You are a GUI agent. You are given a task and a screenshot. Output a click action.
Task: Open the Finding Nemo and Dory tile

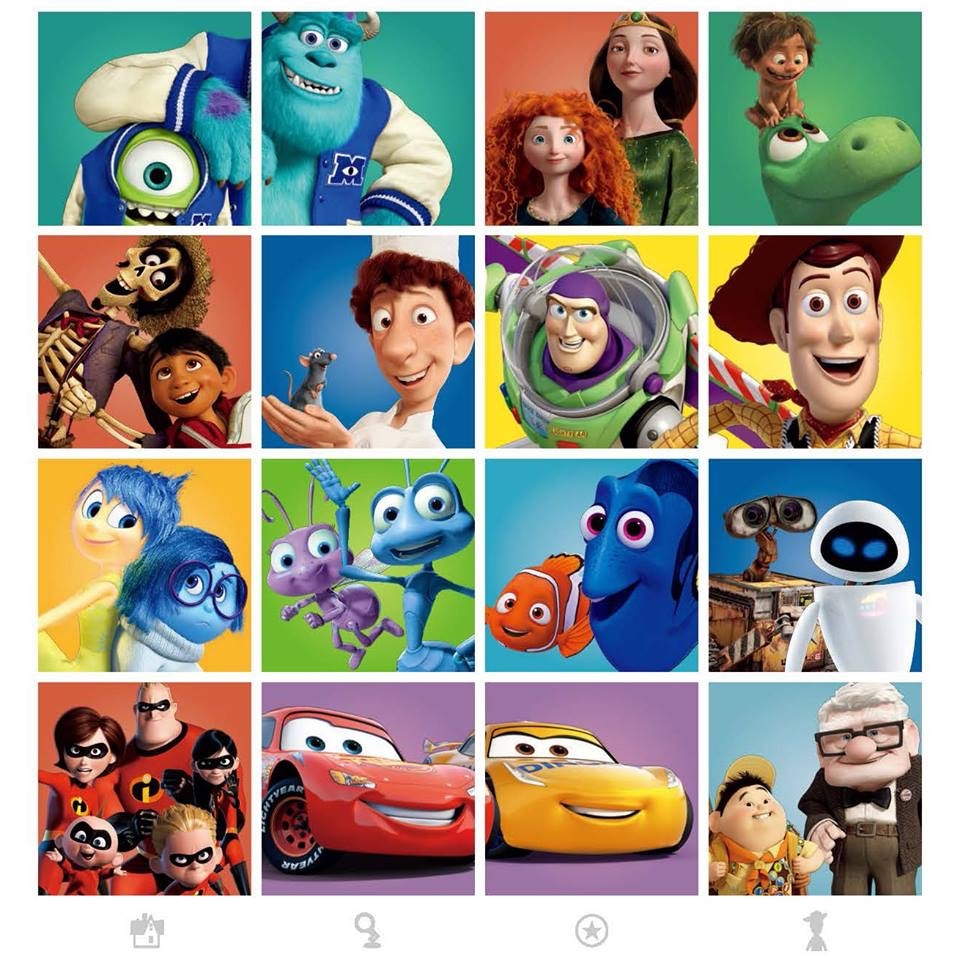[x=591, y=565]
